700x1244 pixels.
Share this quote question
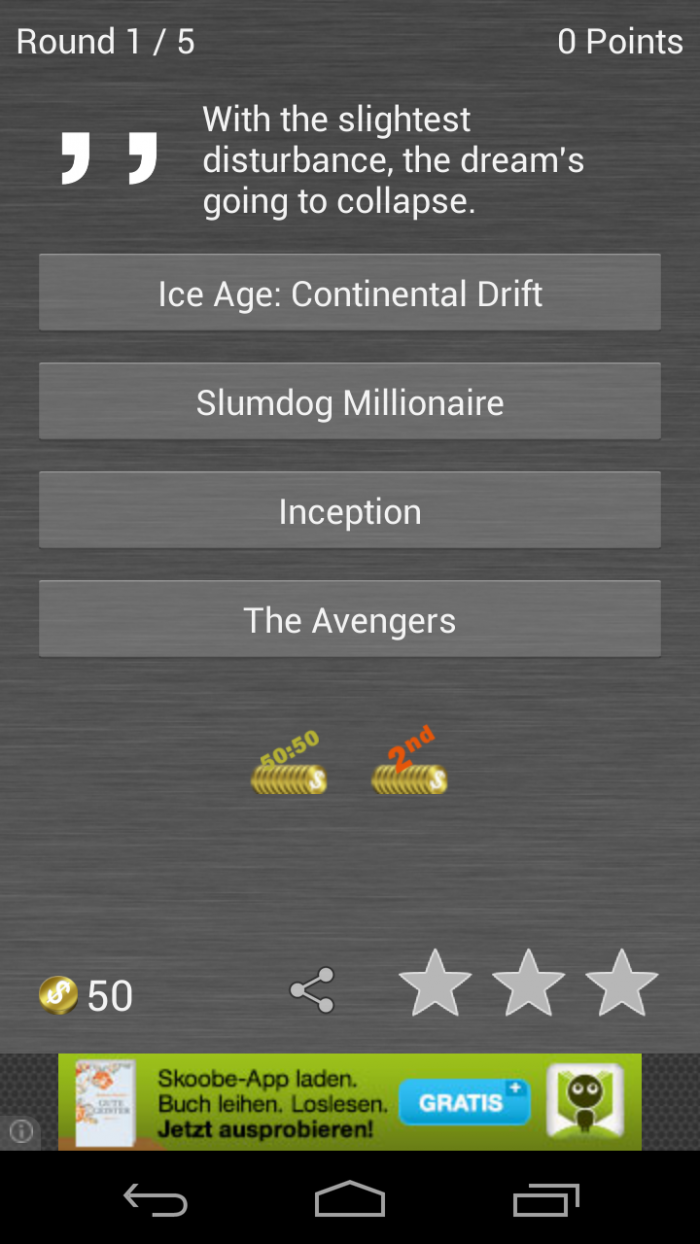coord(312,990)
